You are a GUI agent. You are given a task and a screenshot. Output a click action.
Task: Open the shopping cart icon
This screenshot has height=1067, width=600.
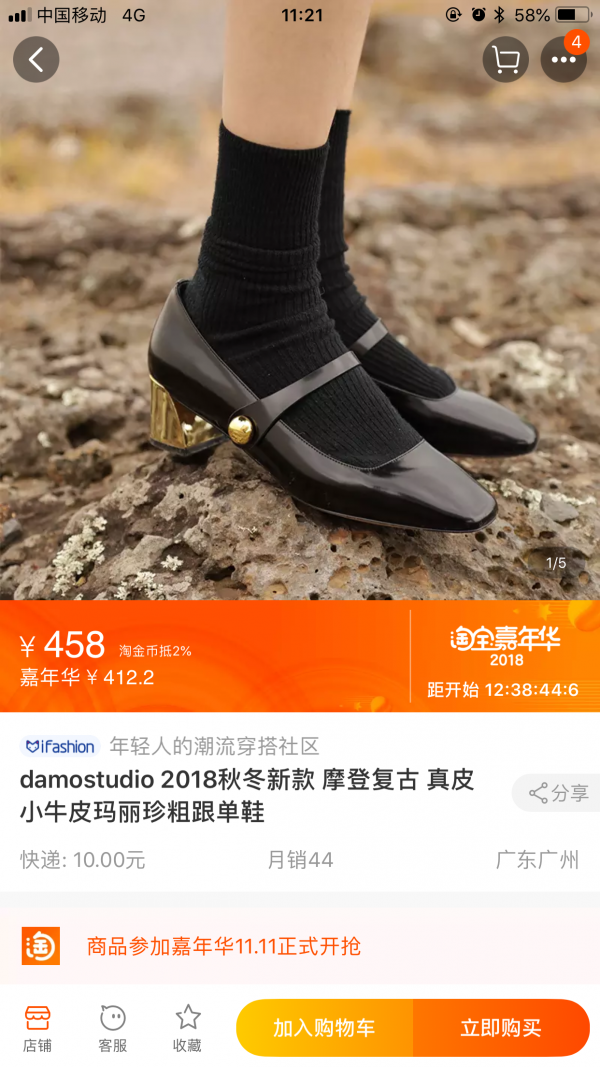click(x=505, y=60)
